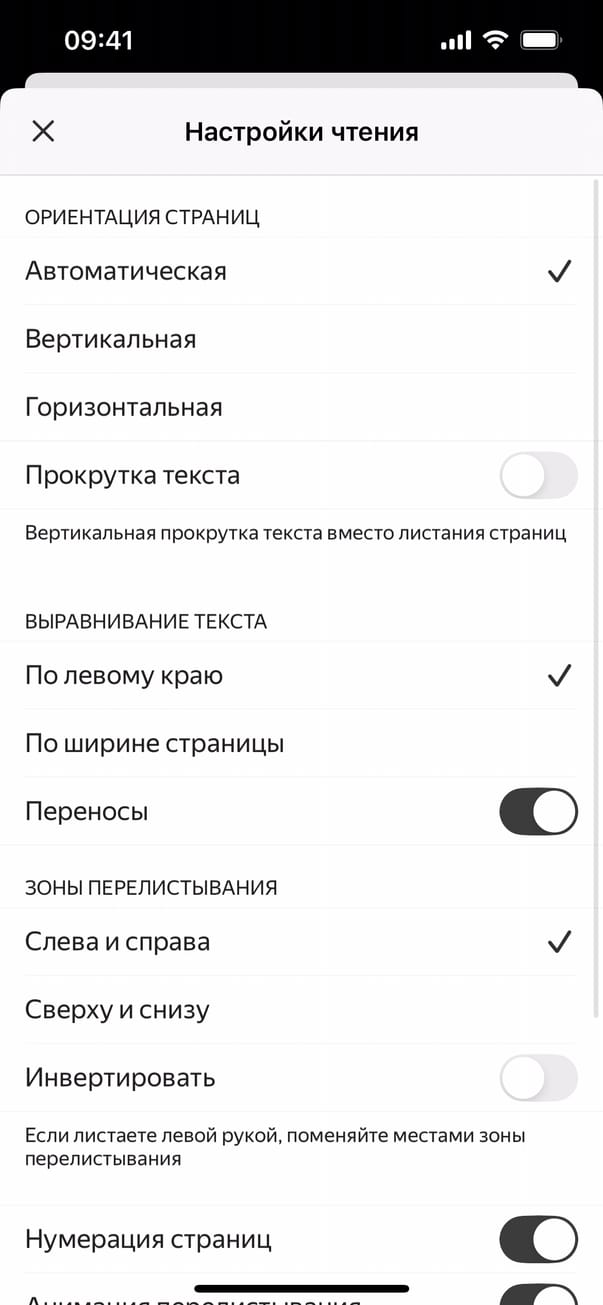This screenshot has height=1305, width=603.
Task: Pick Горизонтальная page orientation
Action: point(300,407)
